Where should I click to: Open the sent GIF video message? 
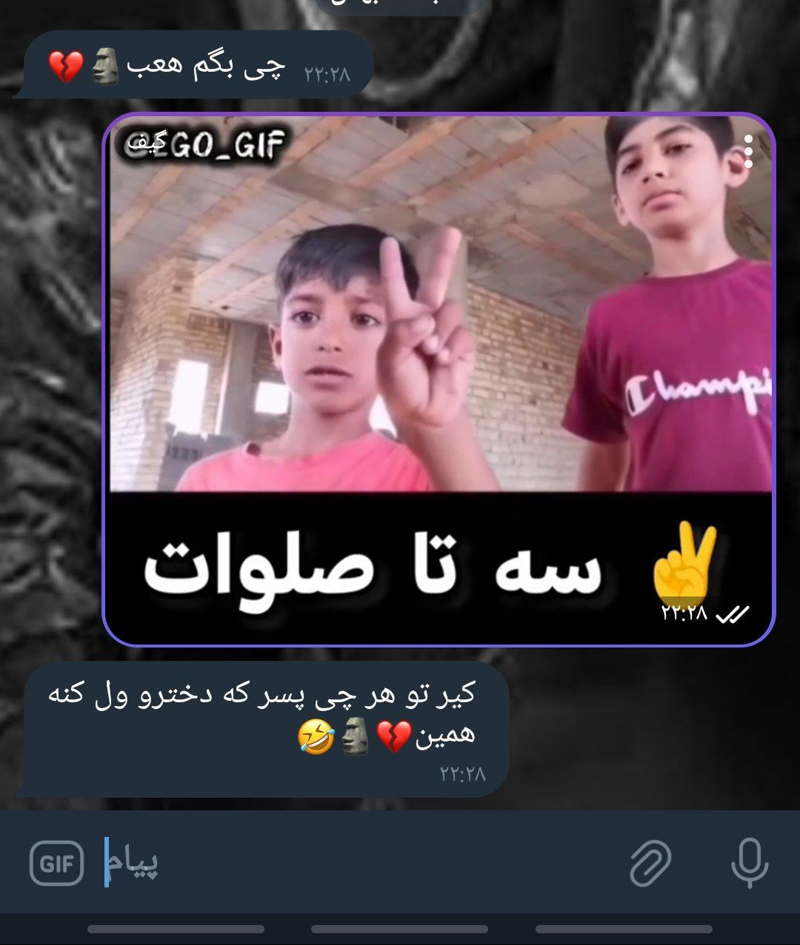tap(440, 380)
